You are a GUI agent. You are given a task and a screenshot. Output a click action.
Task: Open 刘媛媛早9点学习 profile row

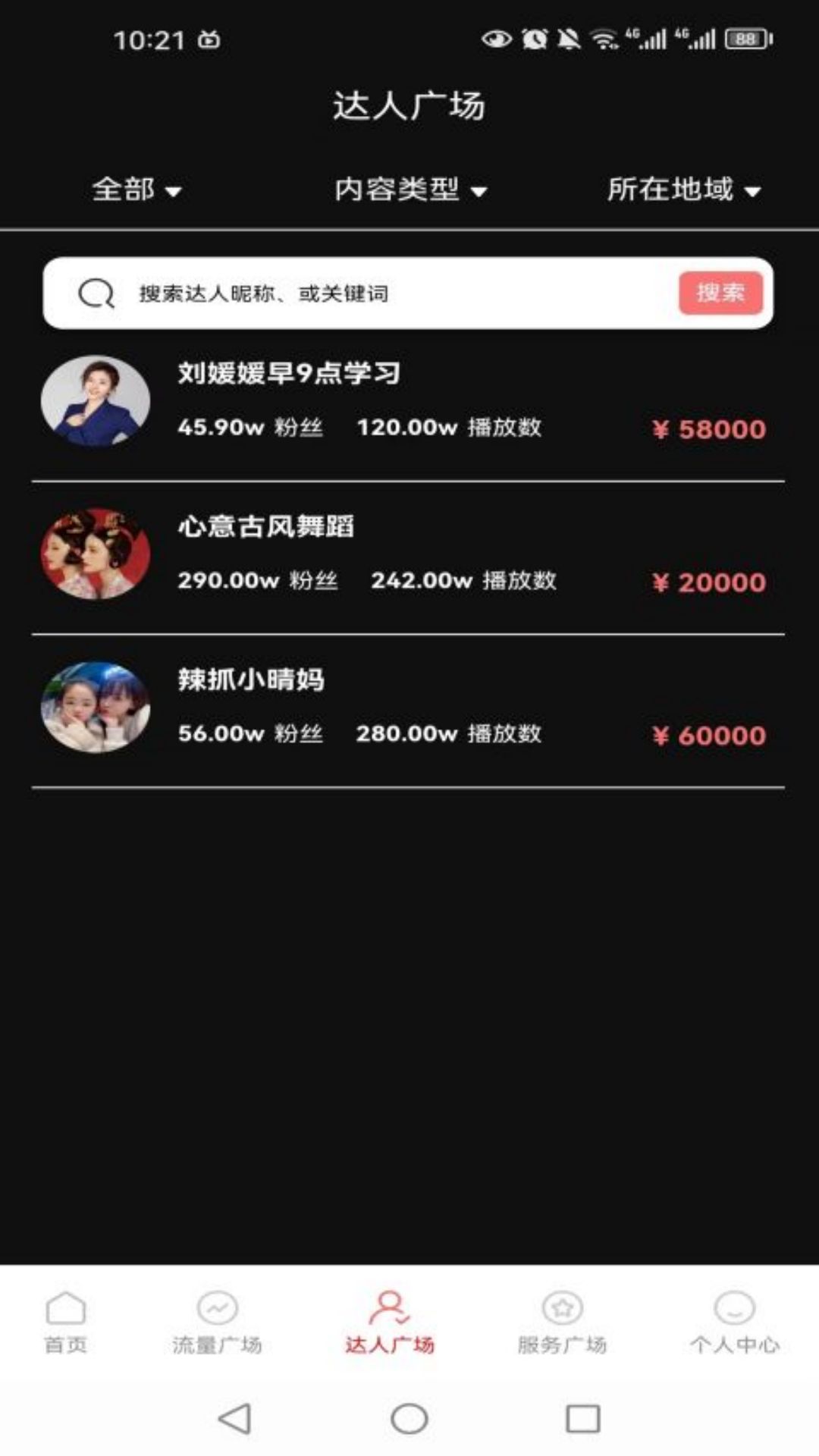pyautogui.click(x=408, y=402)
